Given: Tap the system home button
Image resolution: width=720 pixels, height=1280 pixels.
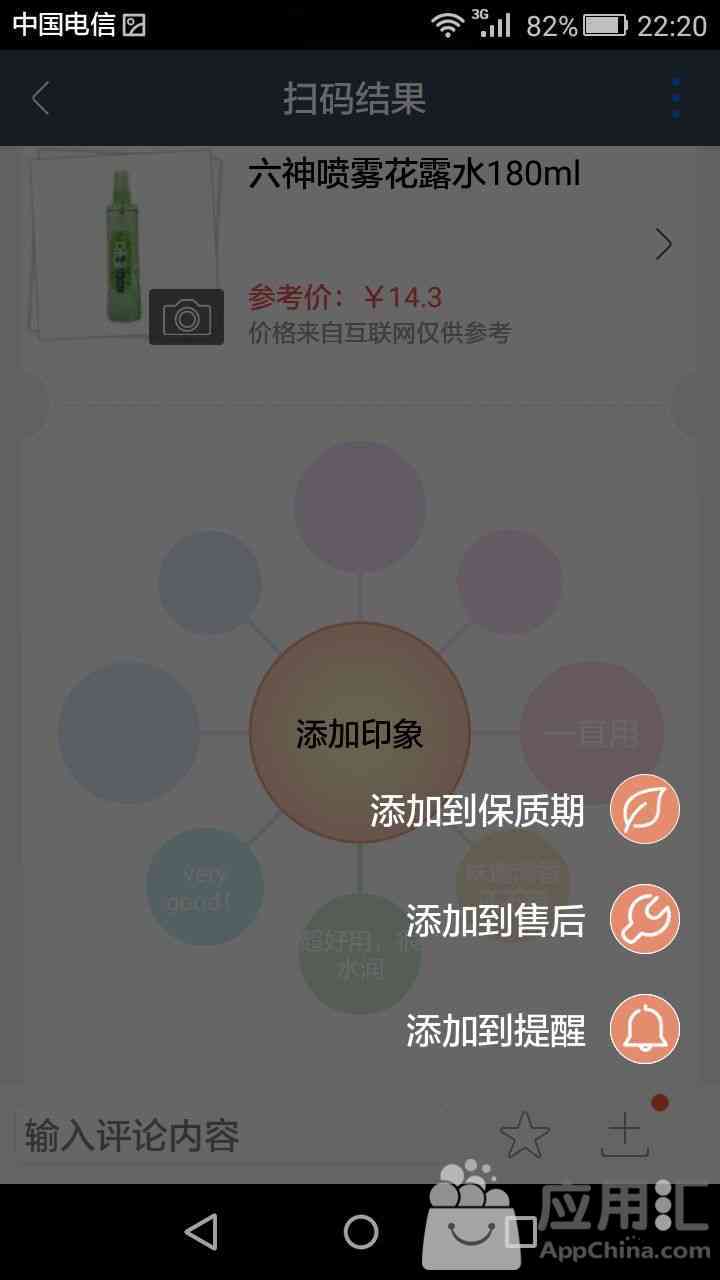Looking at the screenshot, I should pyautogui.click(x=361, y=1232).
